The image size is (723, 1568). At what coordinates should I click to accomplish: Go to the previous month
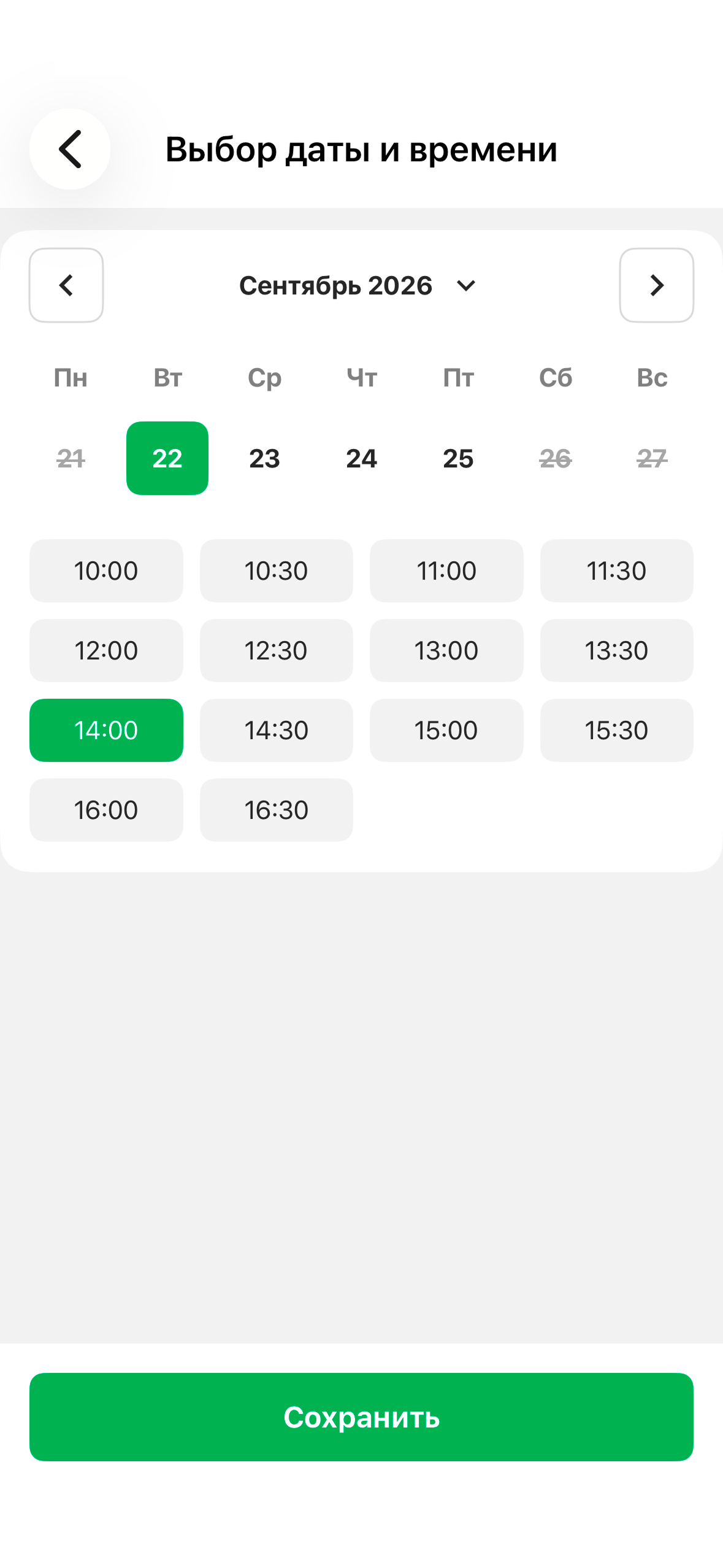[x=66, y=285]
